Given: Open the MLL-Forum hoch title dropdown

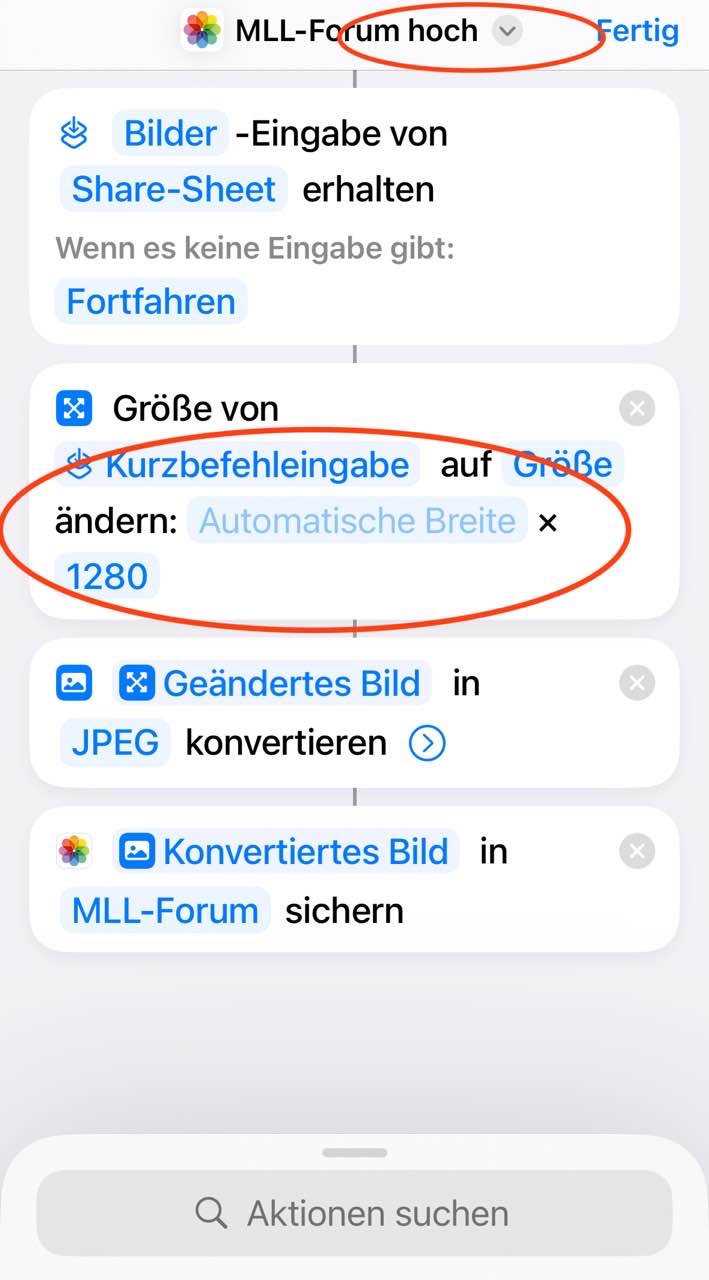Looking at the screenshot, I should (x=508, y=32).
